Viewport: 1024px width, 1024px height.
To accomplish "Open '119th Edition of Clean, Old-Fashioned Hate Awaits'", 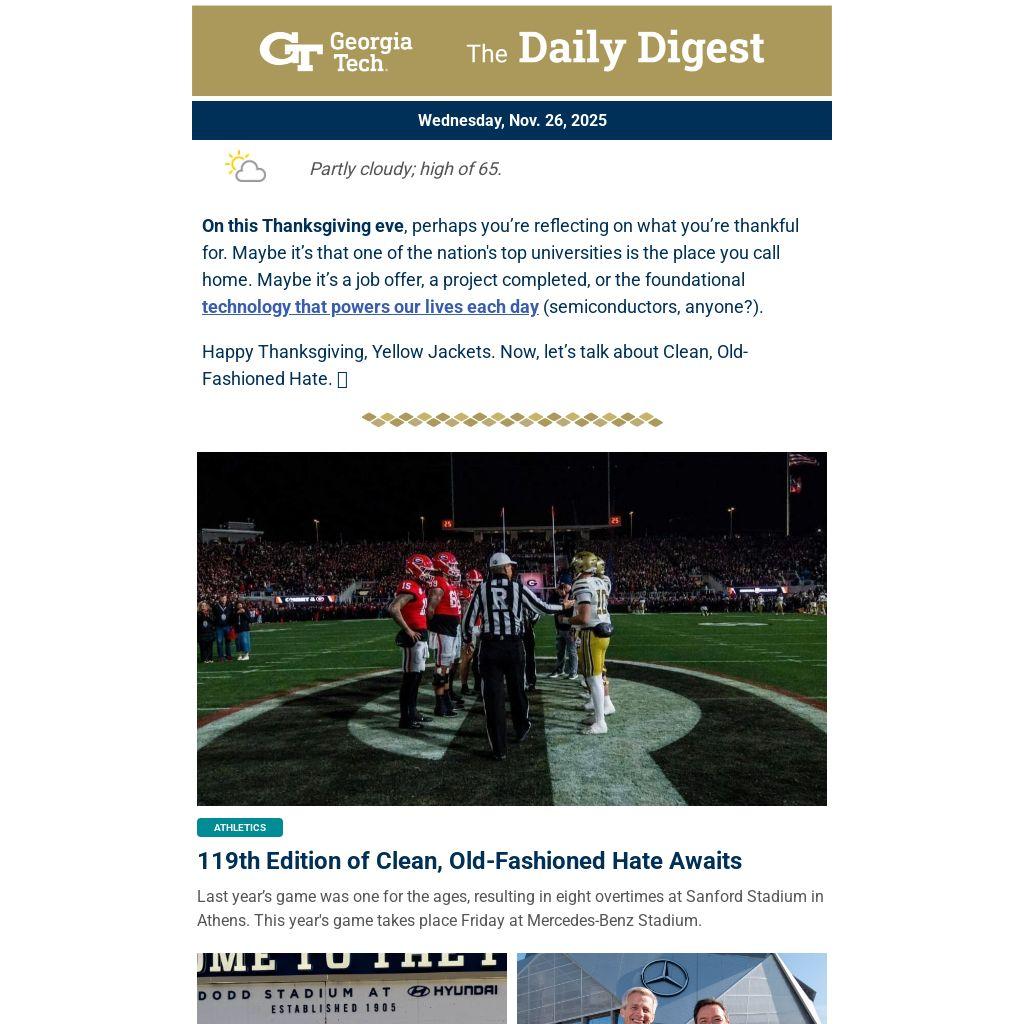I will point(469,861).
